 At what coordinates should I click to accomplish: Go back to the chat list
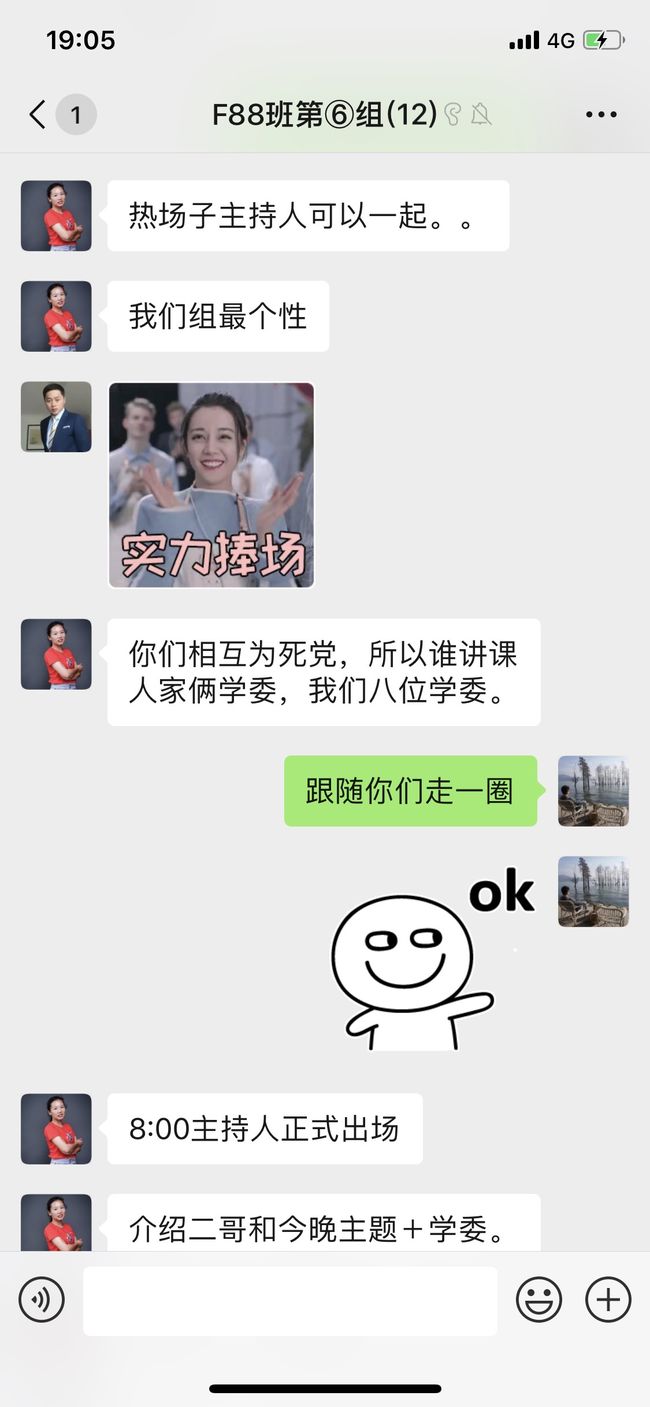tap(38, 115)
